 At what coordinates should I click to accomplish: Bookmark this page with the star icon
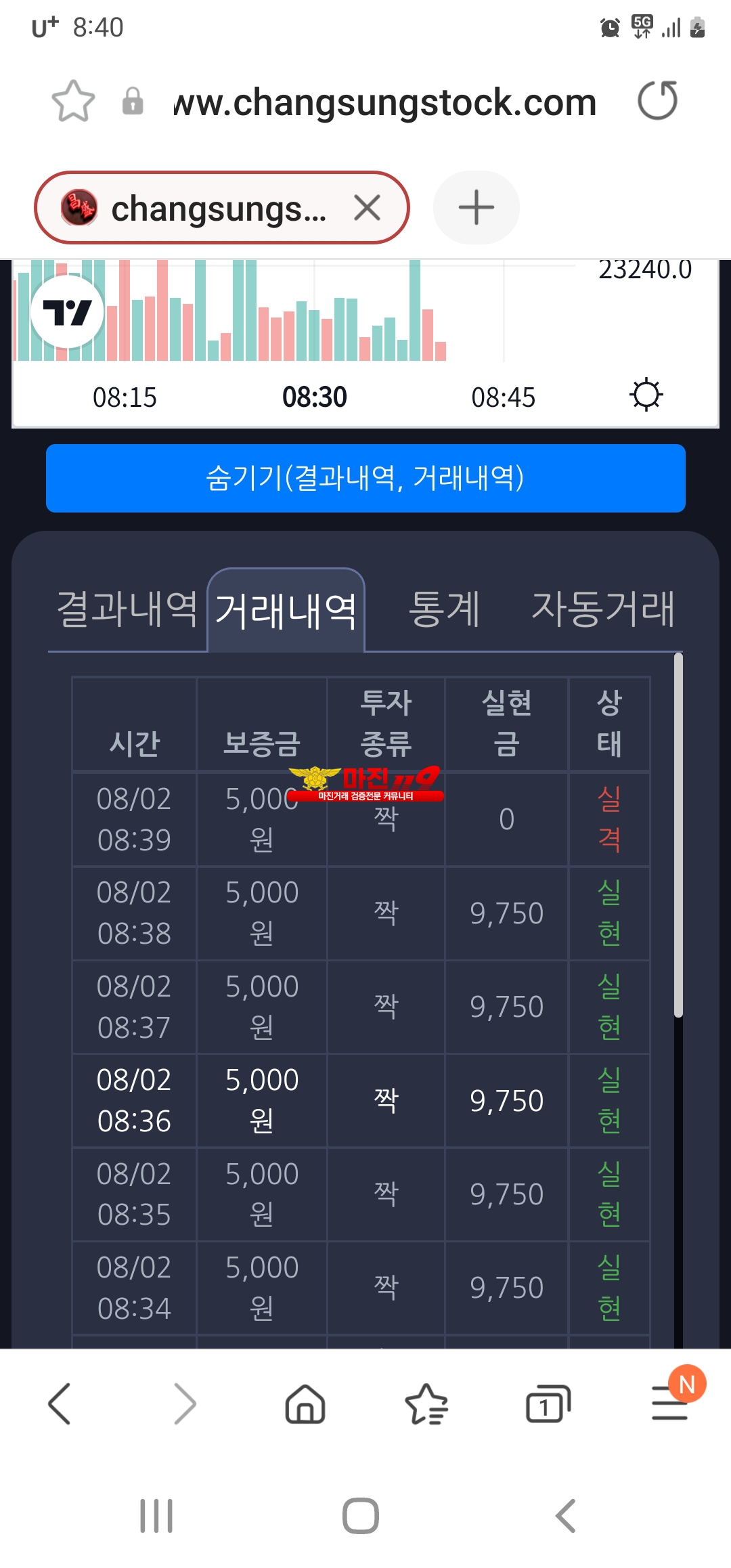(73, 102)
